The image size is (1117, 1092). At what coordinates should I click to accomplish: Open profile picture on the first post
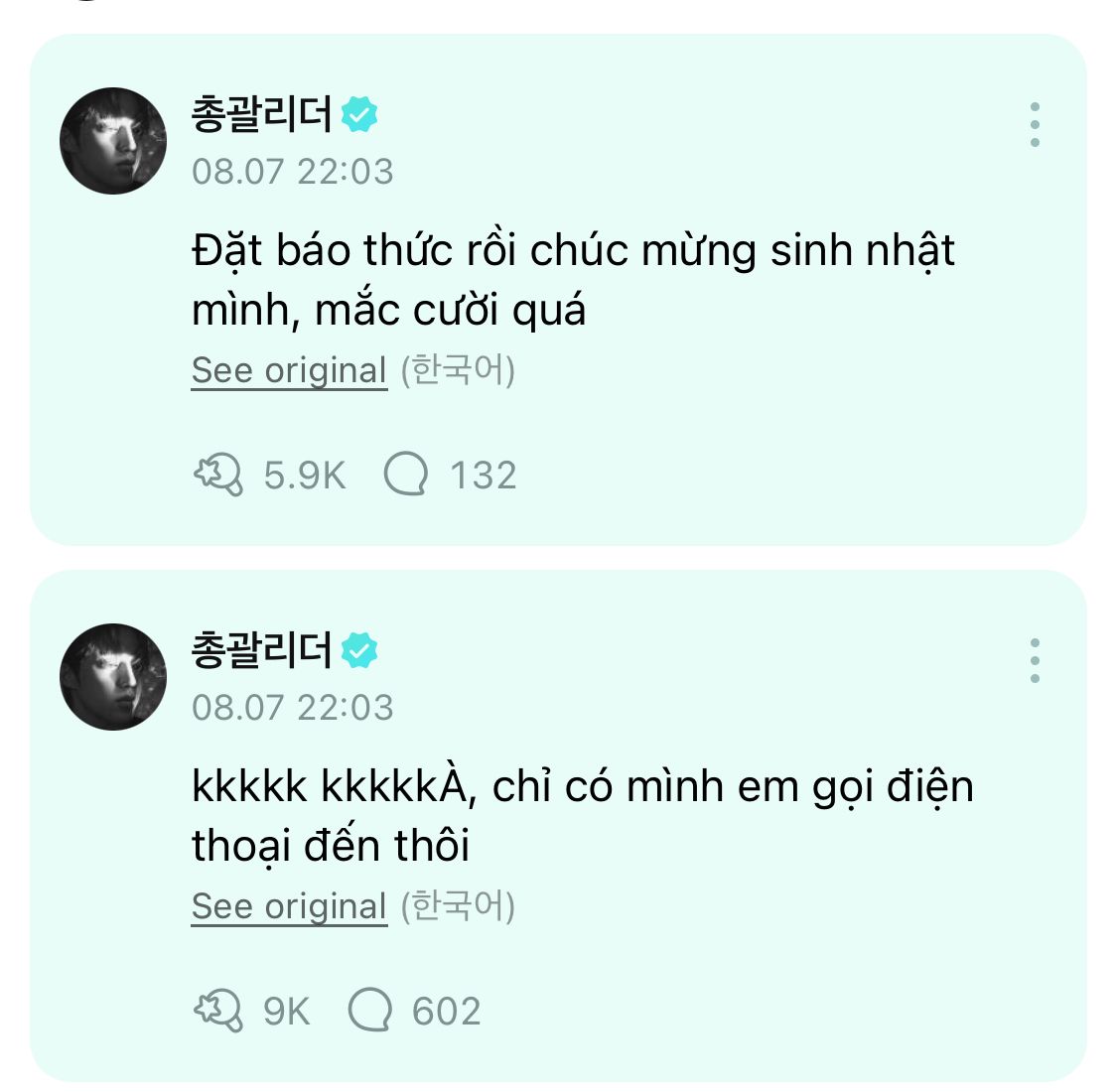113,141
